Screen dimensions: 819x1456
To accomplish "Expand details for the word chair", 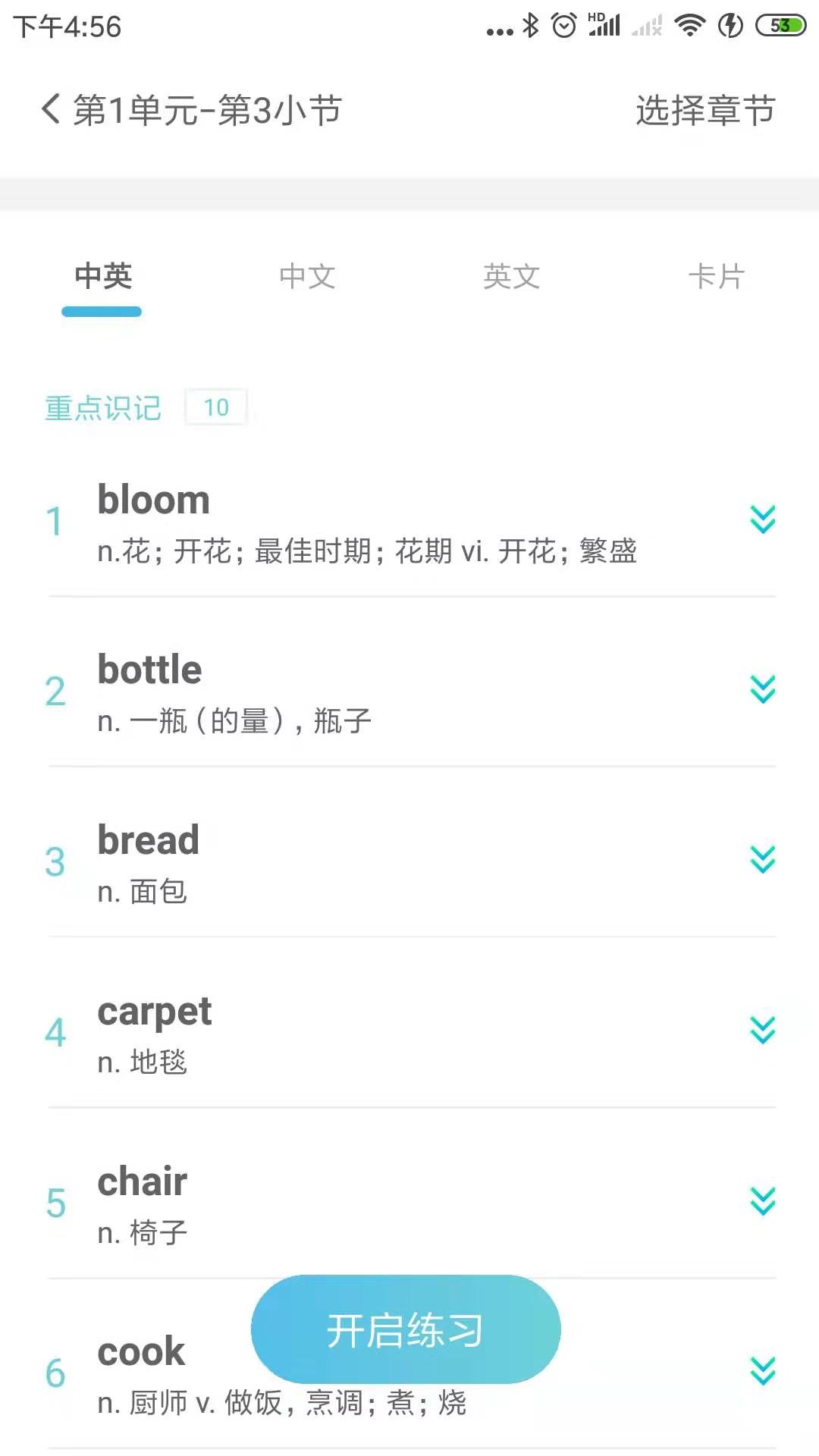I will (763, 1201).
